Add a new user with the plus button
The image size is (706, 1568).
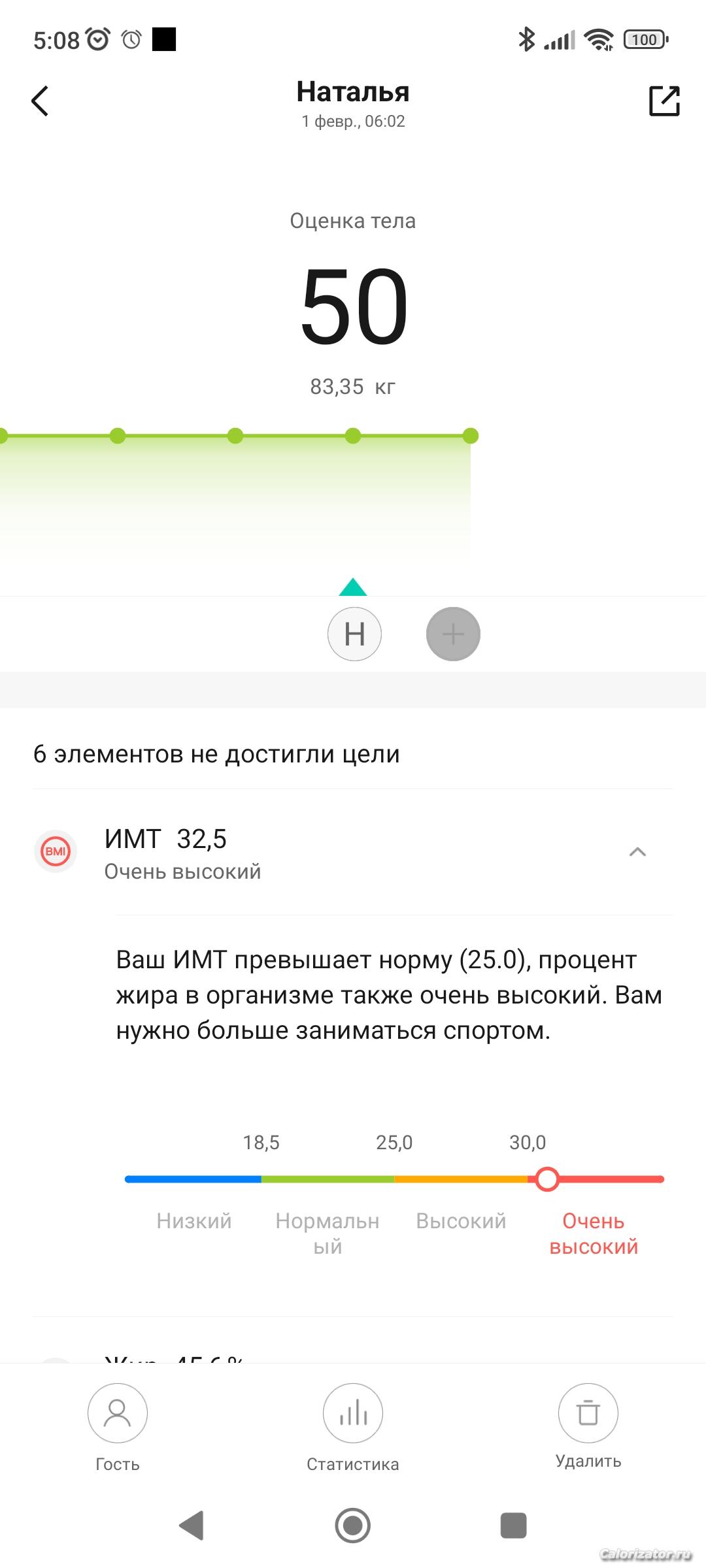[453, 634]
